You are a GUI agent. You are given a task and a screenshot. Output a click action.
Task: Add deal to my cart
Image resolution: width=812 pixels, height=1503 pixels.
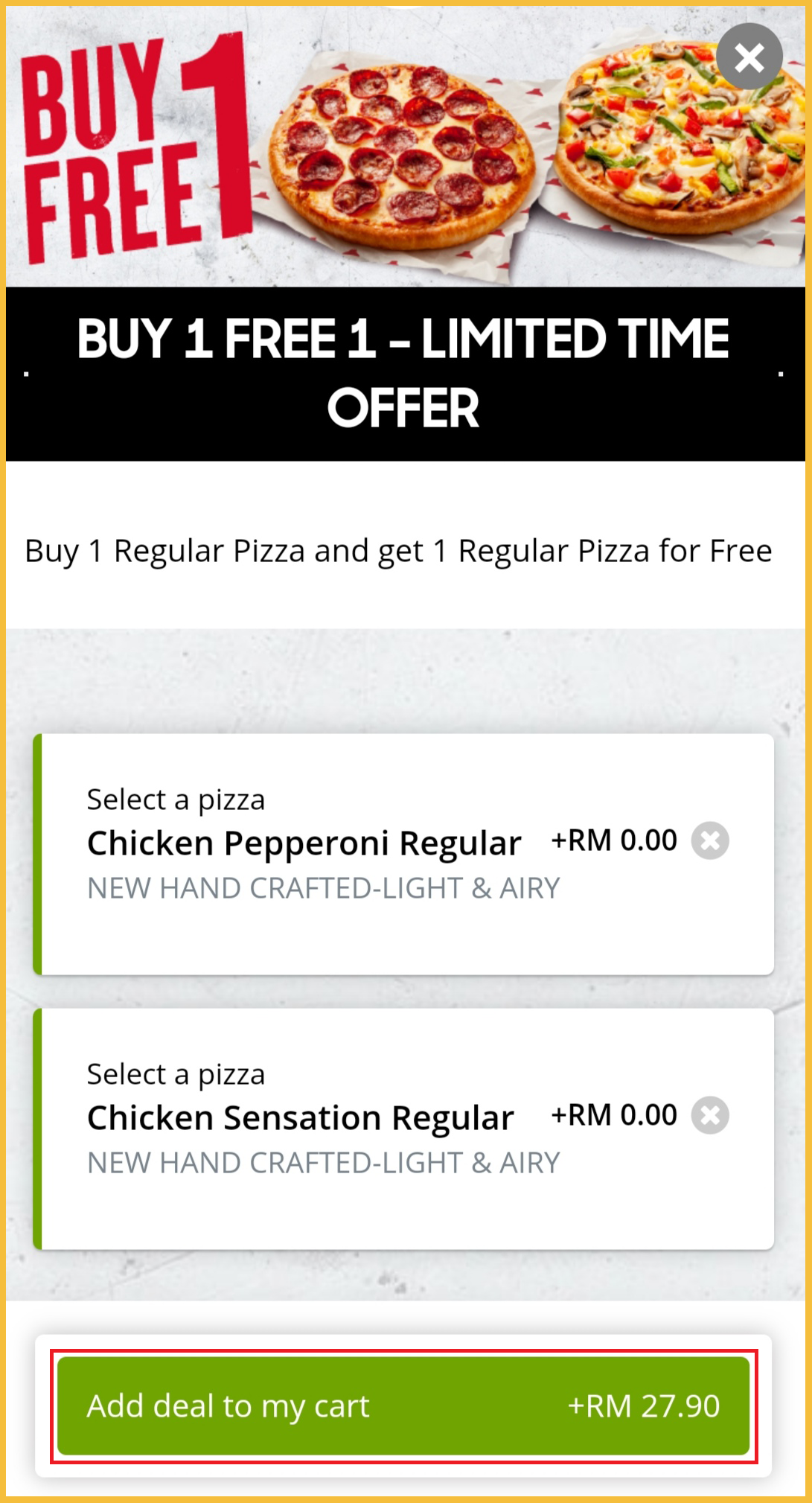click(x=403, y=1406)
